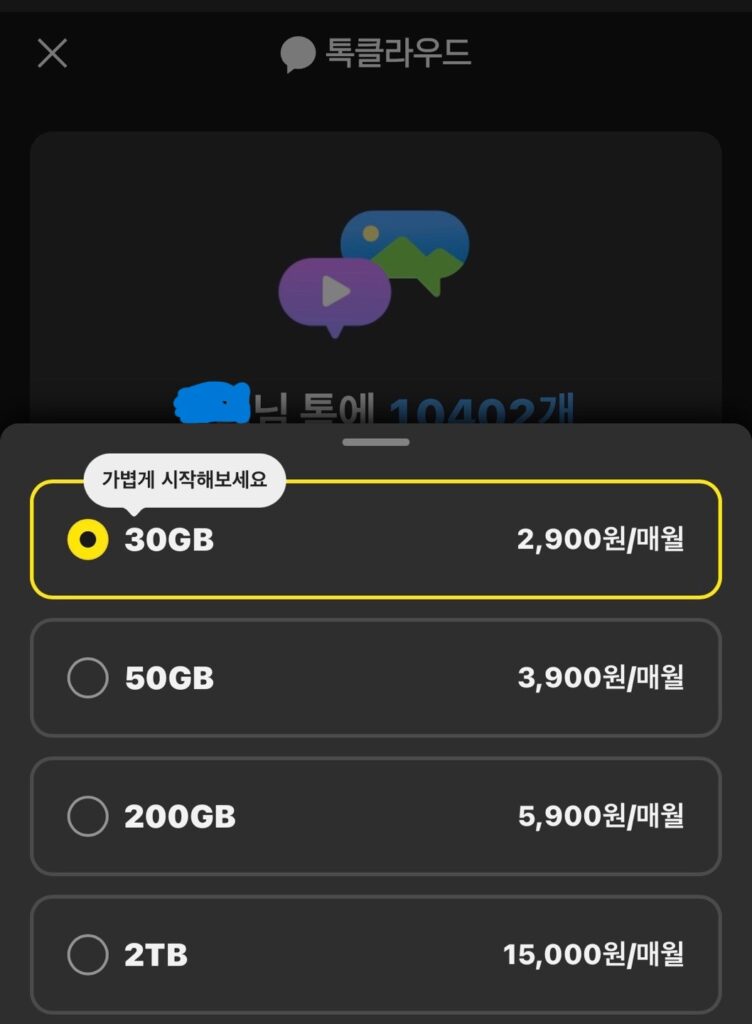Click the 톡클라우드 speech bubble icon in header

tap(296, 53)
